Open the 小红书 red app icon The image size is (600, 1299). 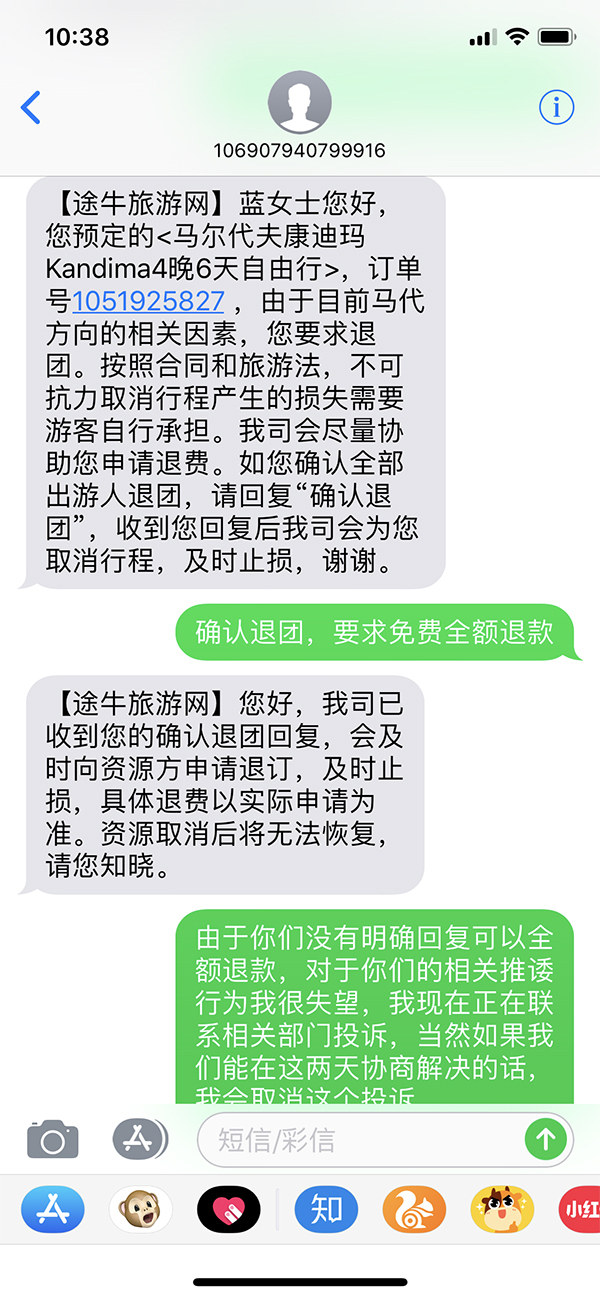(x=580, y=1210)
